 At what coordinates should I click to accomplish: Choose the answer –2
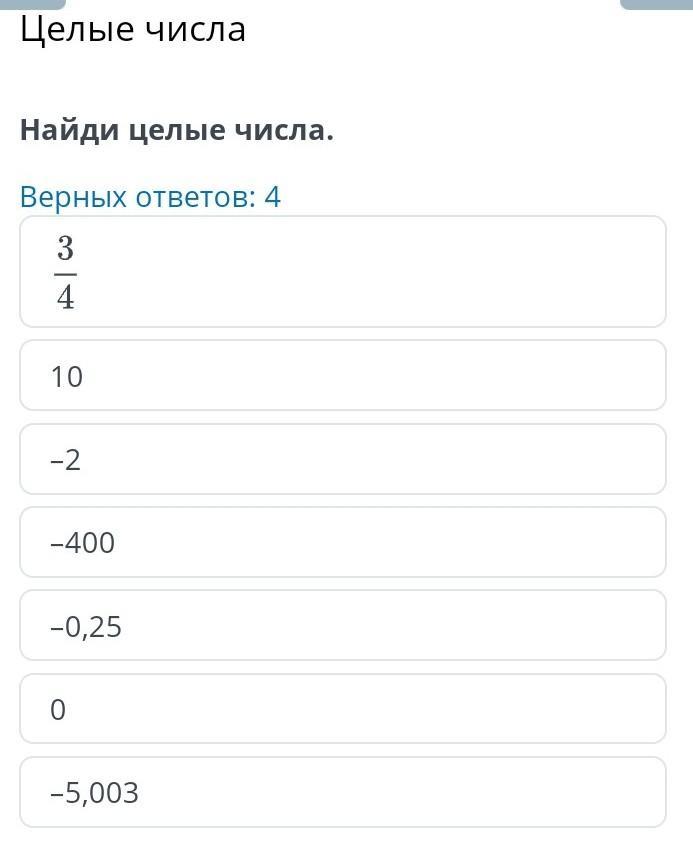point(342,460)
